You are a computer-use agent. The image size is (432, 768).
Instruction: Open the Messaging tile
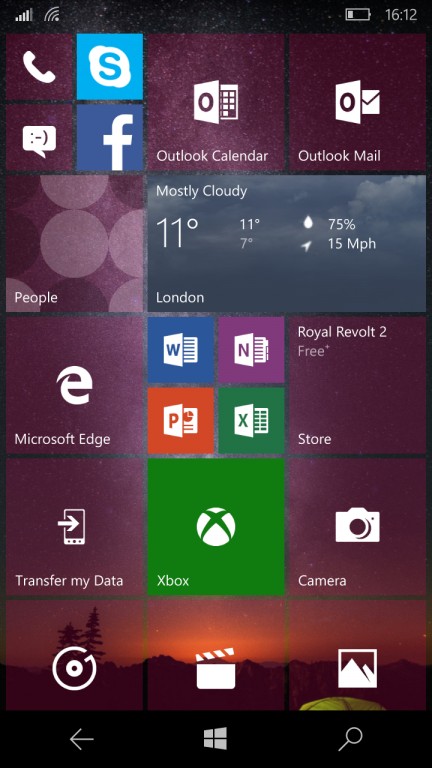[x=39, y=138]
